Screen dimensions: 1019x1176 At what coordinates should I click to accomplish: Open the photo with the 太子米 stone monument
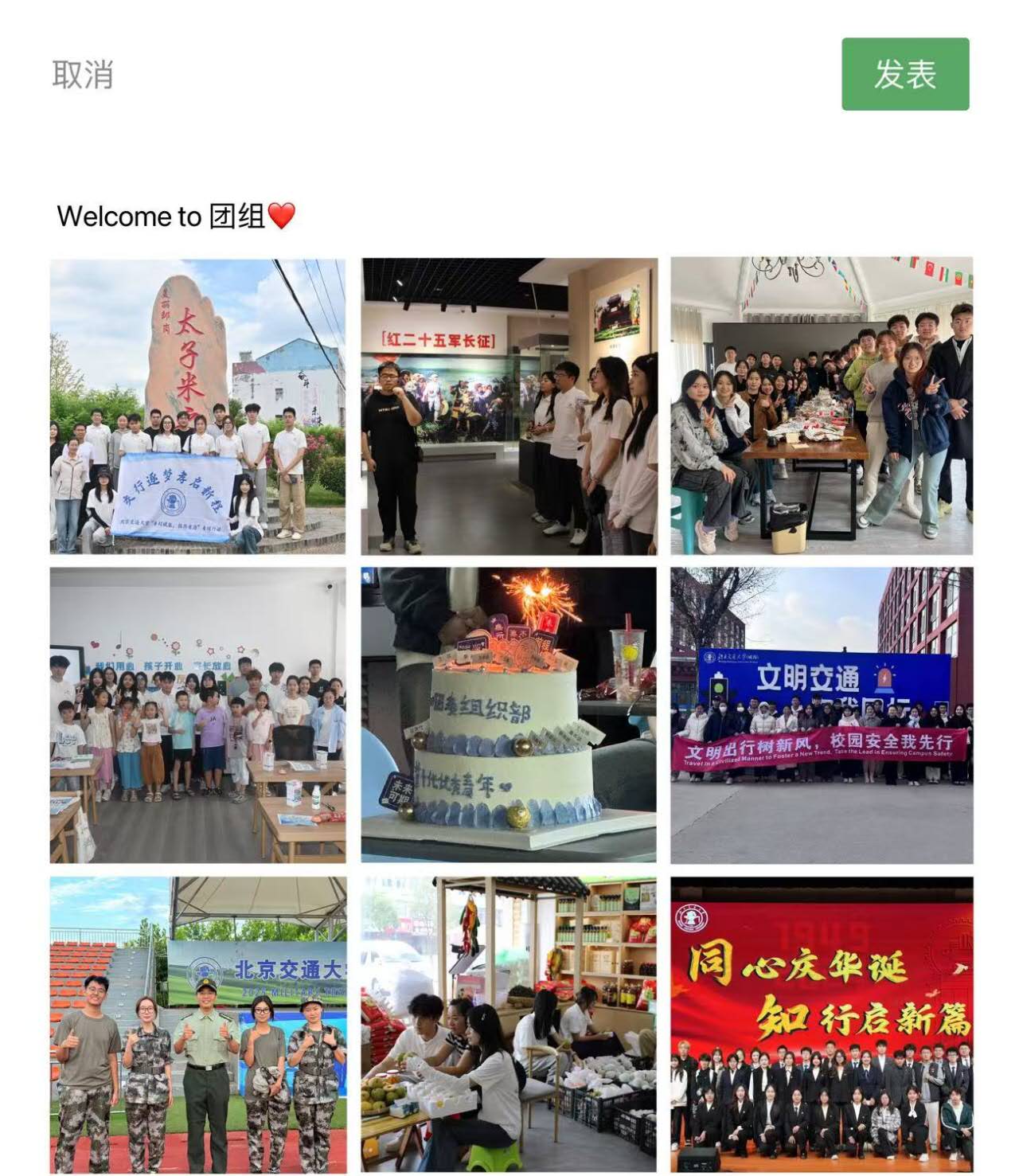[x=197, y=406]
